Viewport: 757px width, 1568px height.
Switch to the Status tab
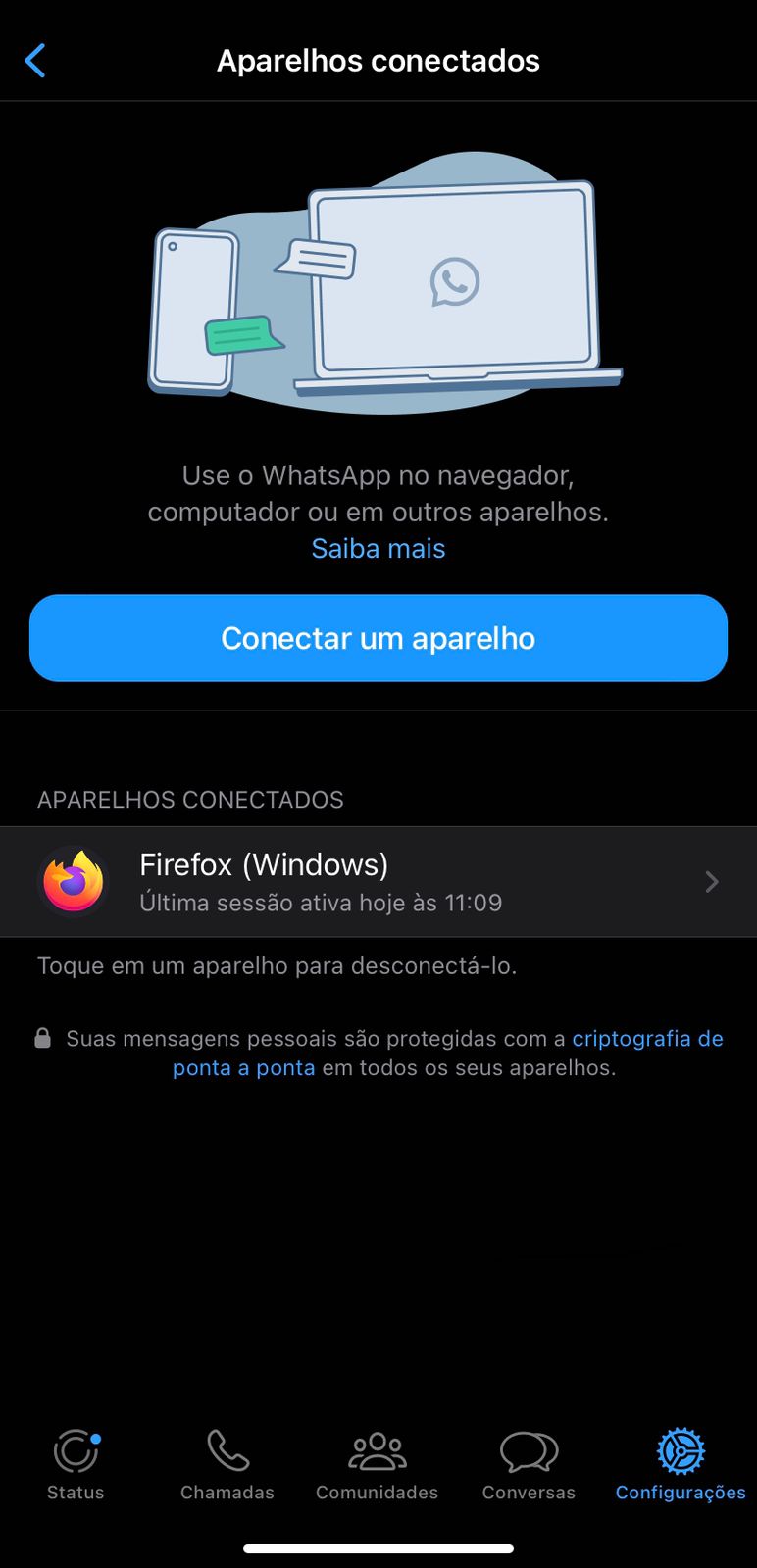click(x=76, y=1463)
